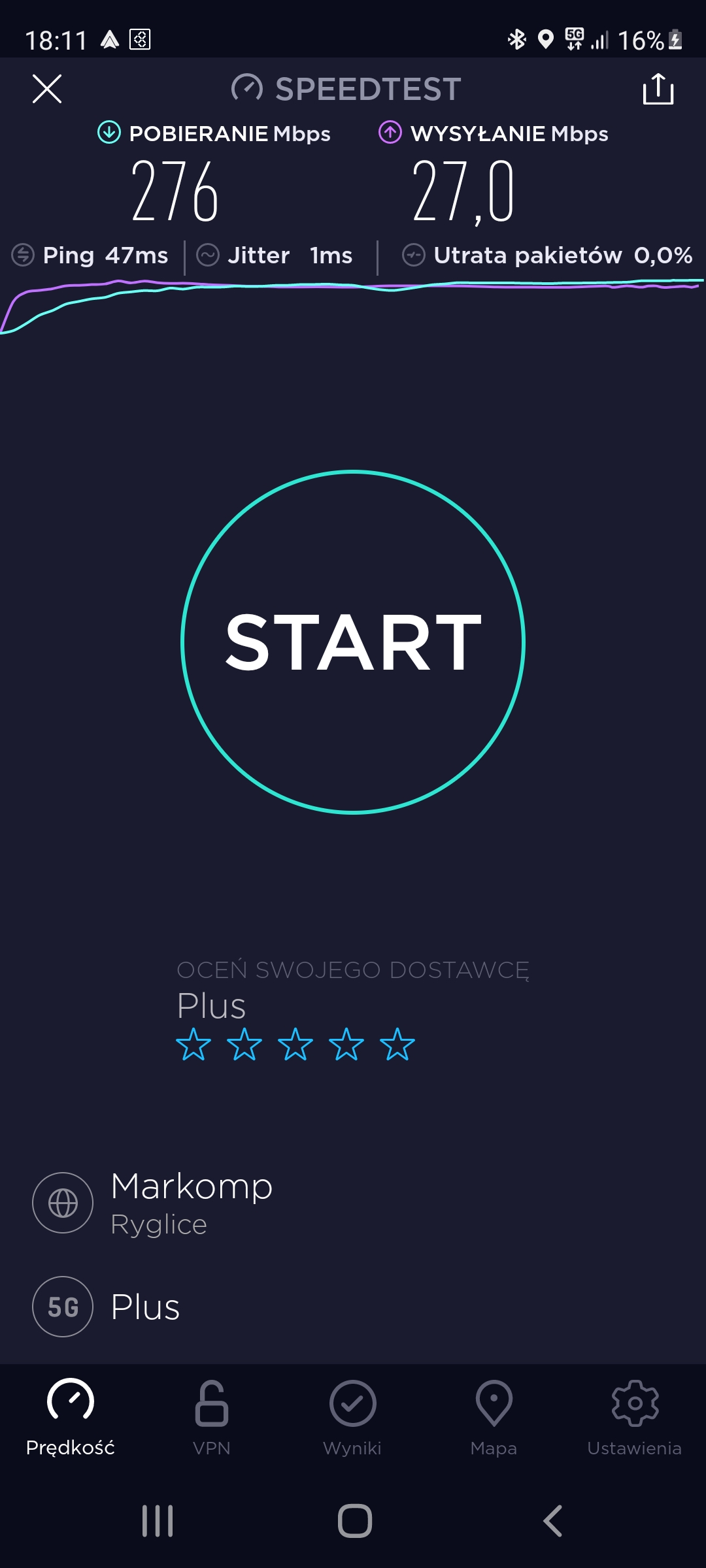Open the recent apps overview

point(158,1521)
